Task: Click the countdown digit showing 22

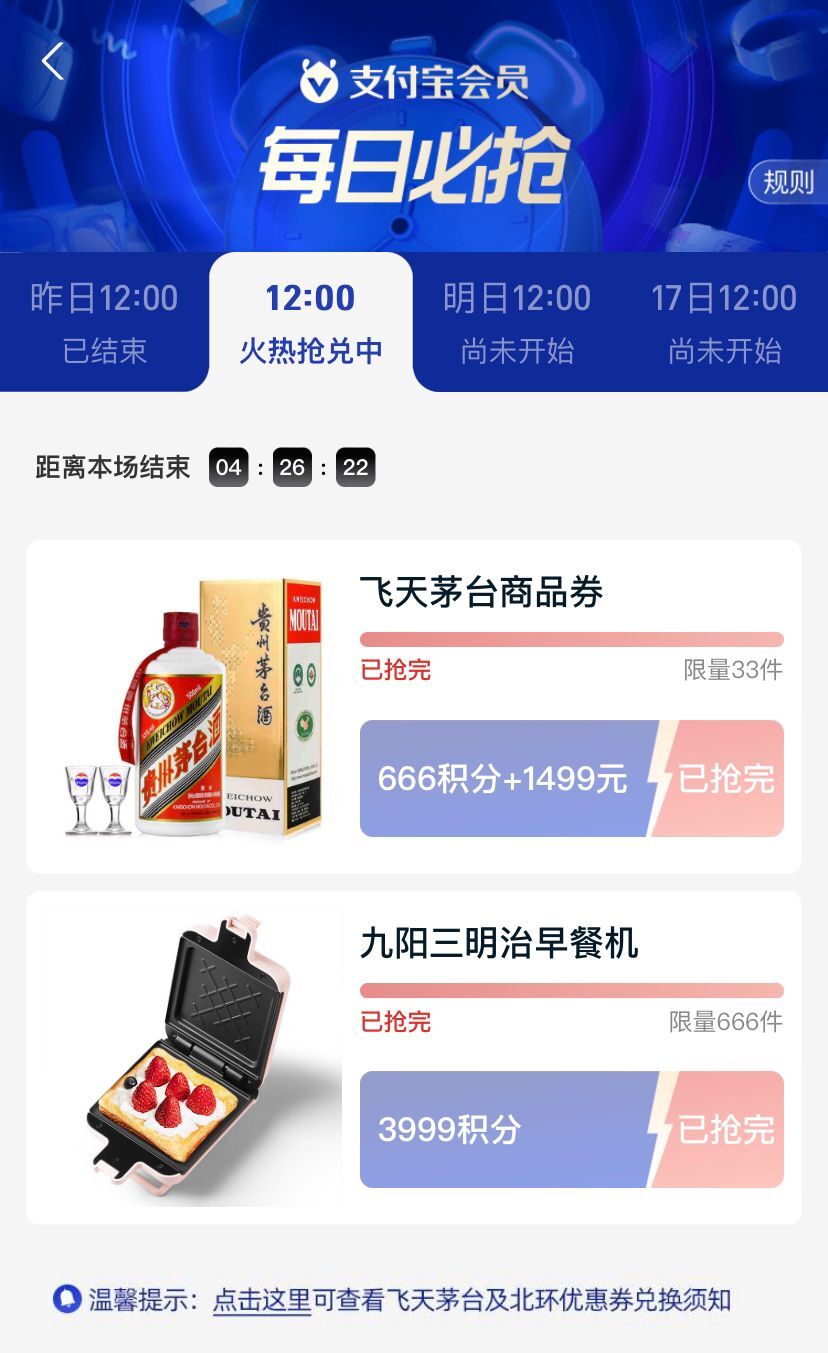Action: coord(355,466)
